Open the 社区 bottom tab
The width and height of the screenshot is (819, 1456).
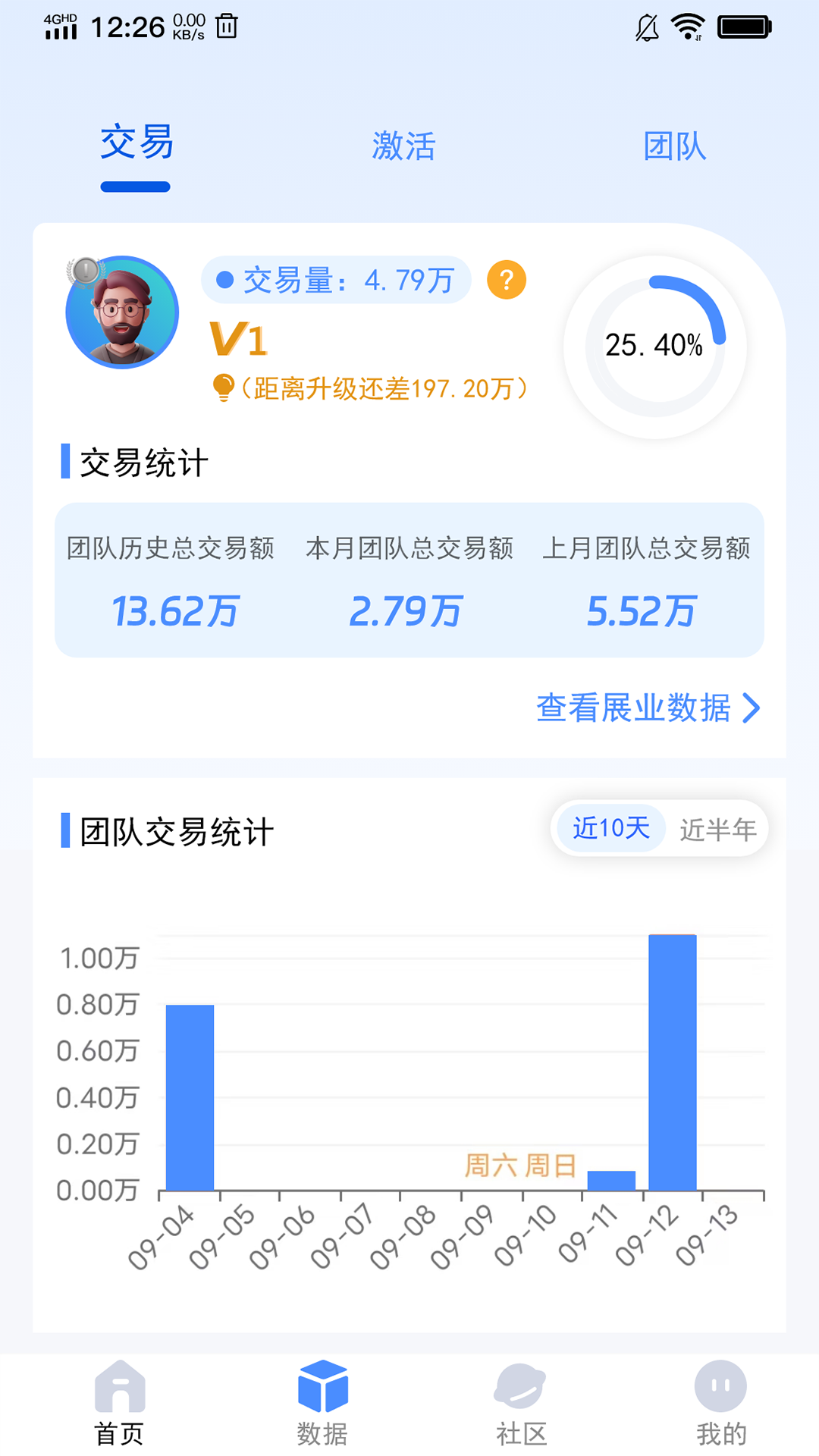[521, 1403]
